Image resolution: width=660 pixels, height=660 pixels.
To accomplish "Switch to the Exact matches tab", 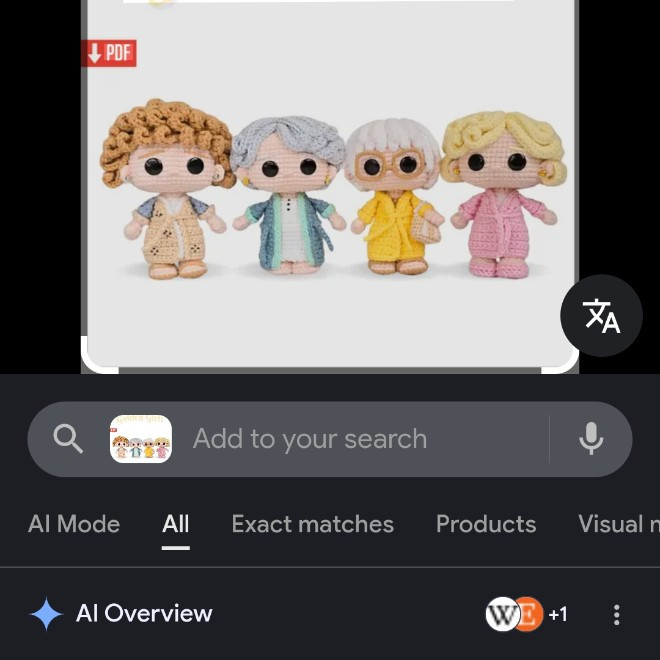I will [x=312, y=524].
